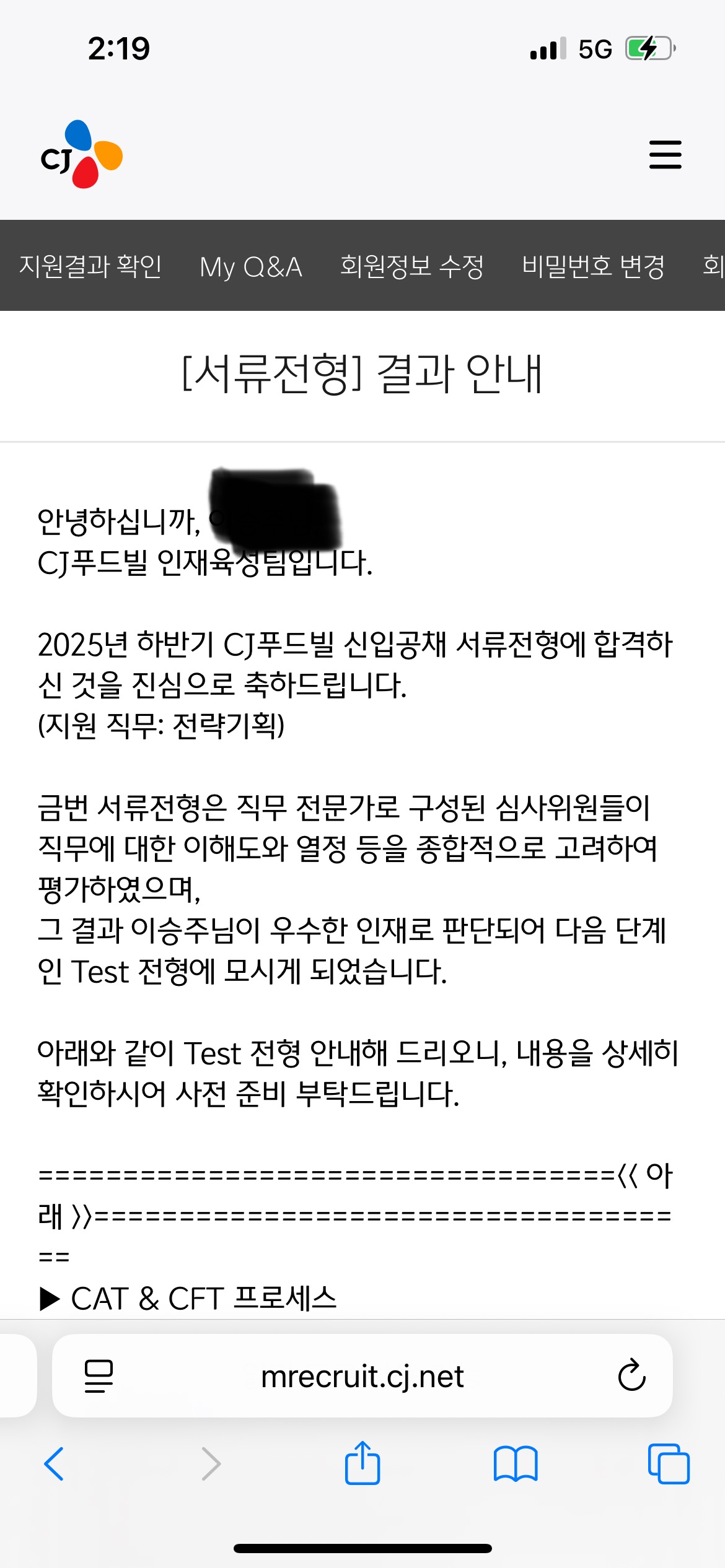Tap the CJ logo to go home

(82, 154)
